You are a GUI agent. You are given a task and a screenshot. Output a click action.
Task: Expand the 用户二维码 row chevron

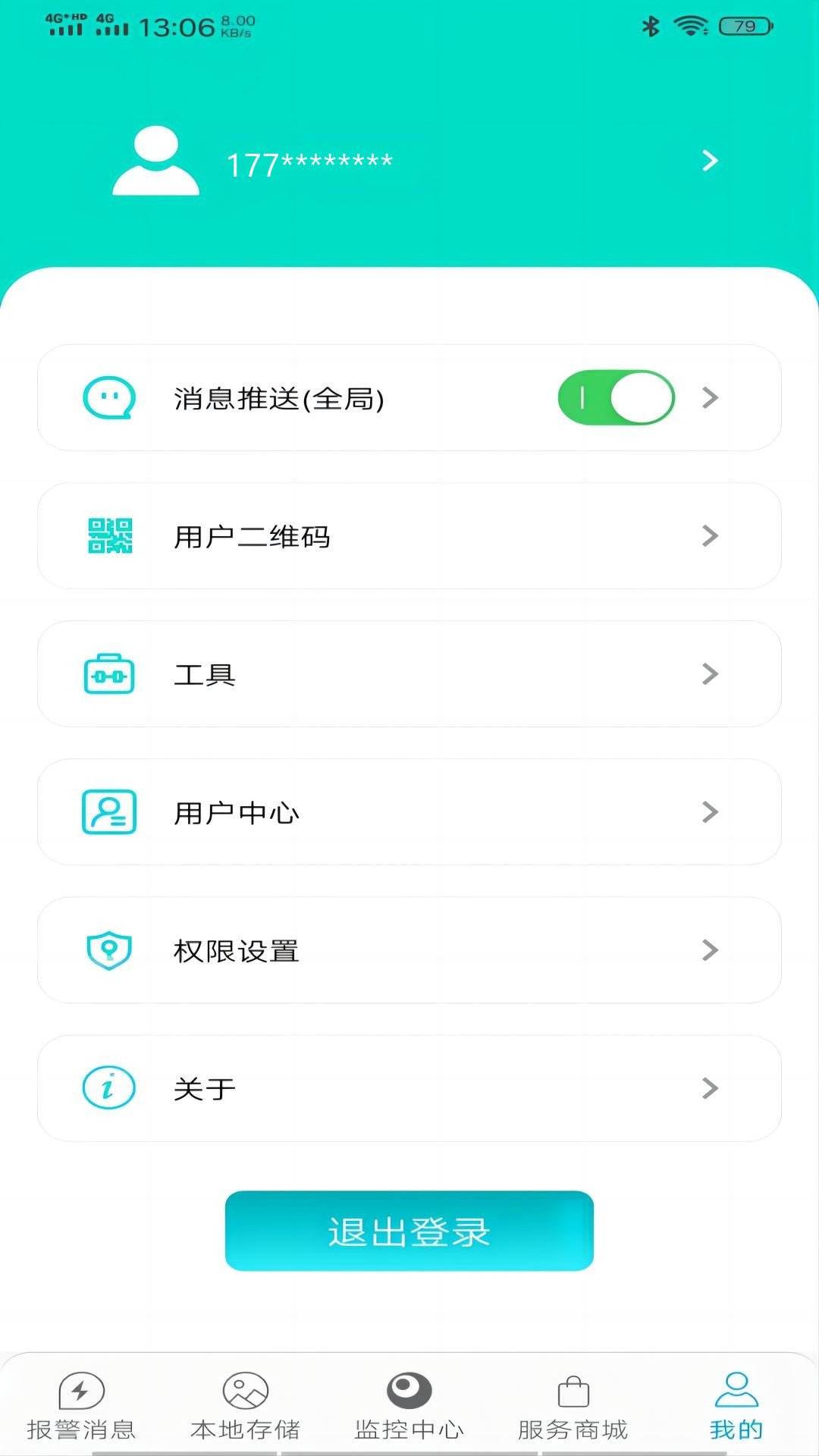tap(710, 536)
